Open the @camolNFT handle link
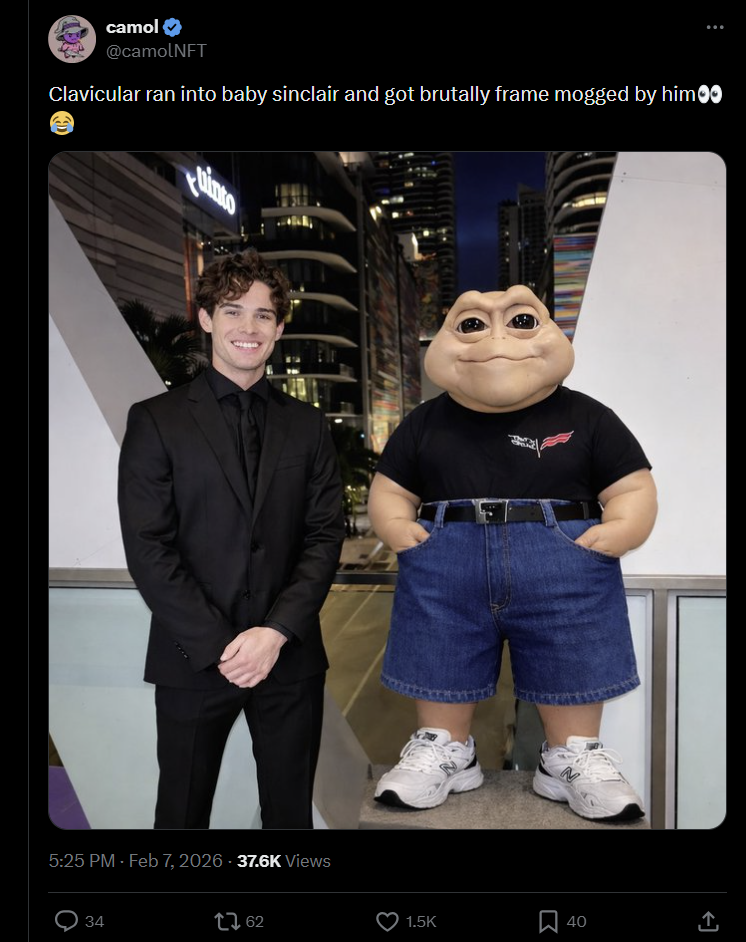Viewport: 746px width, 942px height. [157, 50]
